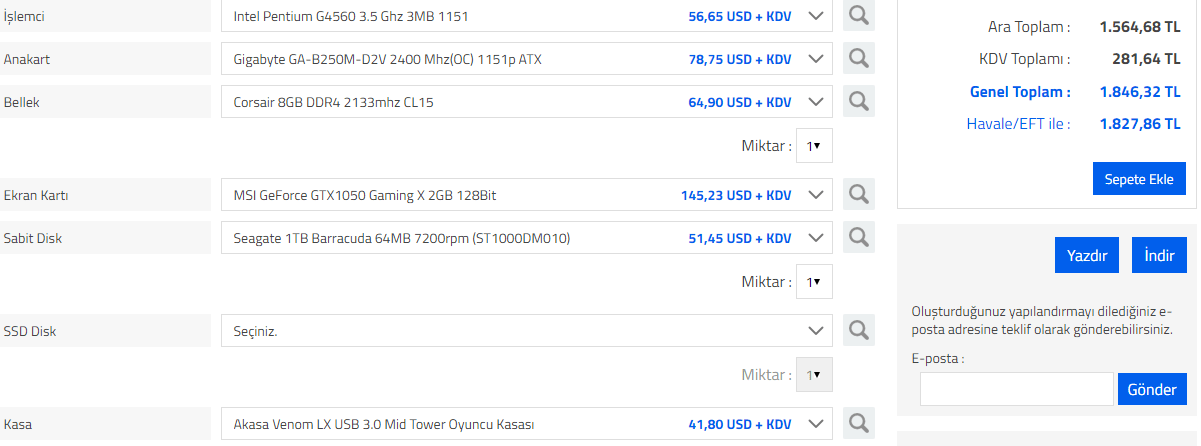
Task: Inspect the Bellek item via magnifier
Action: (x=858, y=102)
